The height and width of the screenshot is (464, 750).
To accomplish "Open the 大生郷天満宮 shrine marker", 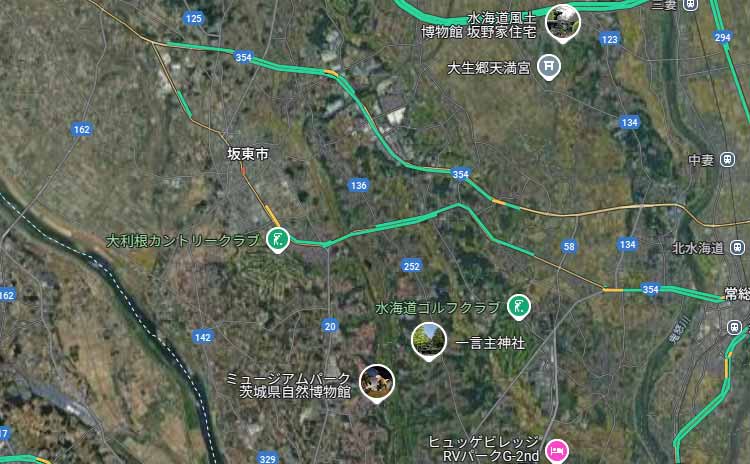I will point(548,67).
